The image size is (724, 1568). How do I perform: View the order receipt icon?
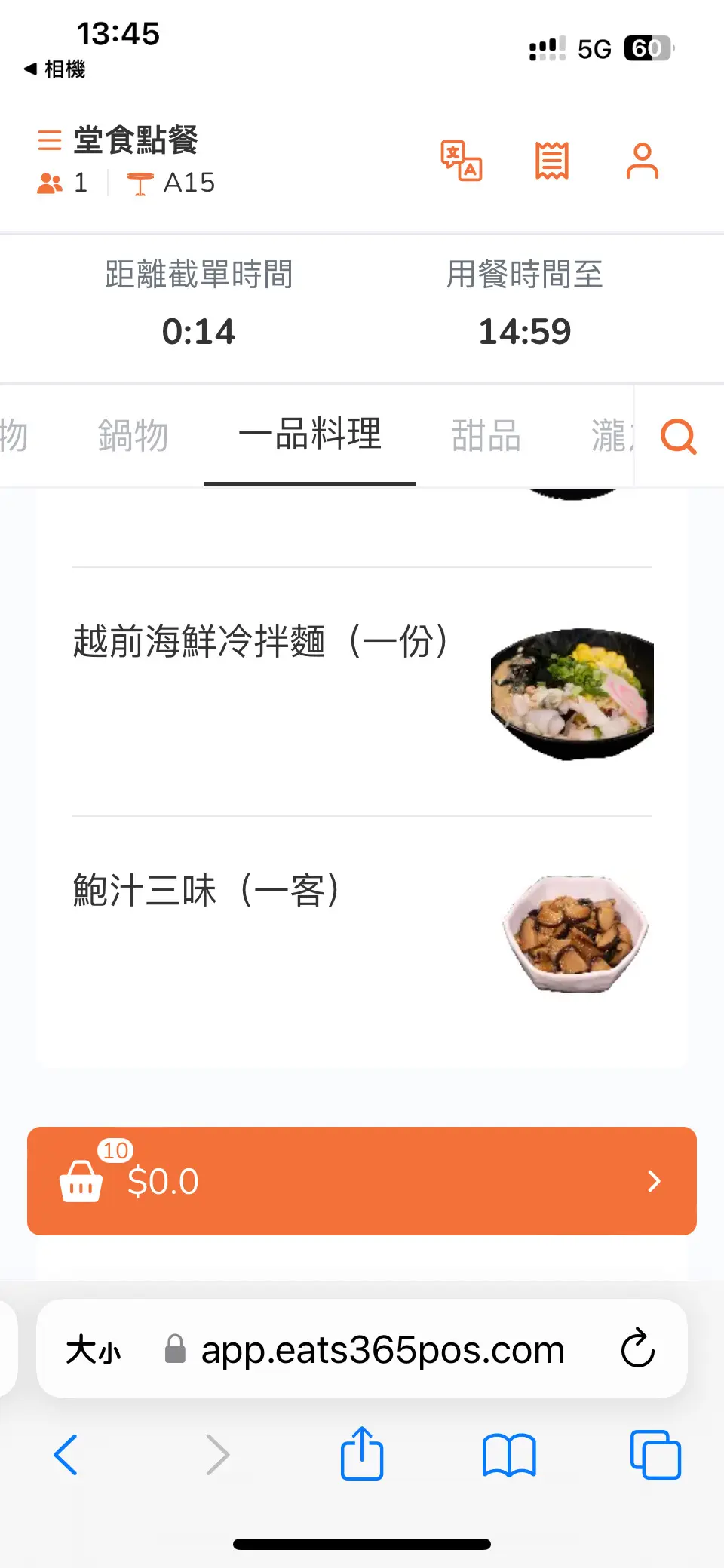pos(551,161)
